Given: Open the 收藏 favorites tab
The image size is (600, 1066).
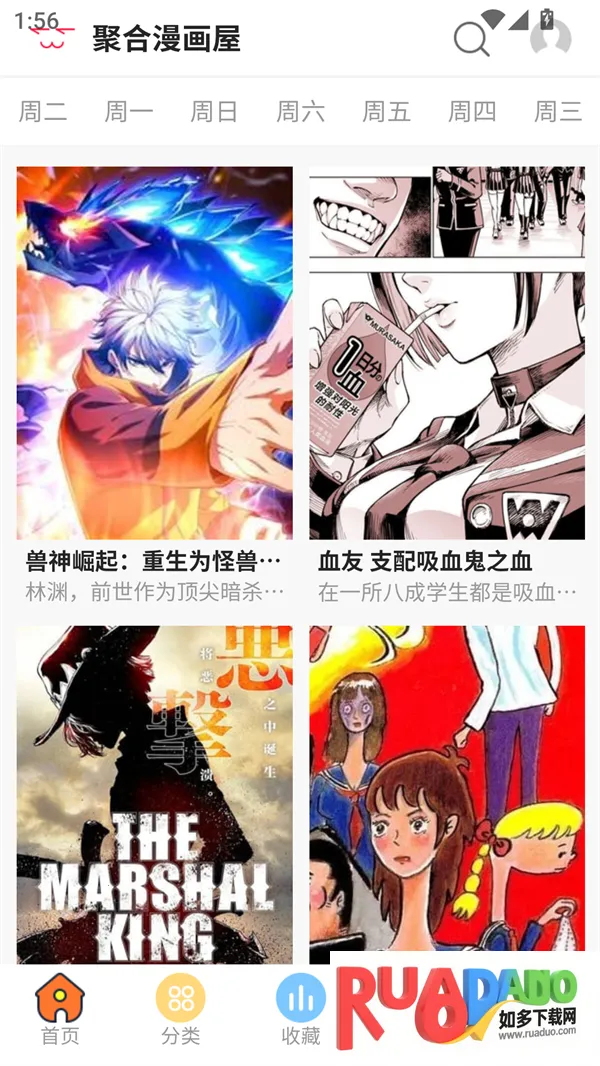Looking at the screenshot, I should tap(301, 1010).
